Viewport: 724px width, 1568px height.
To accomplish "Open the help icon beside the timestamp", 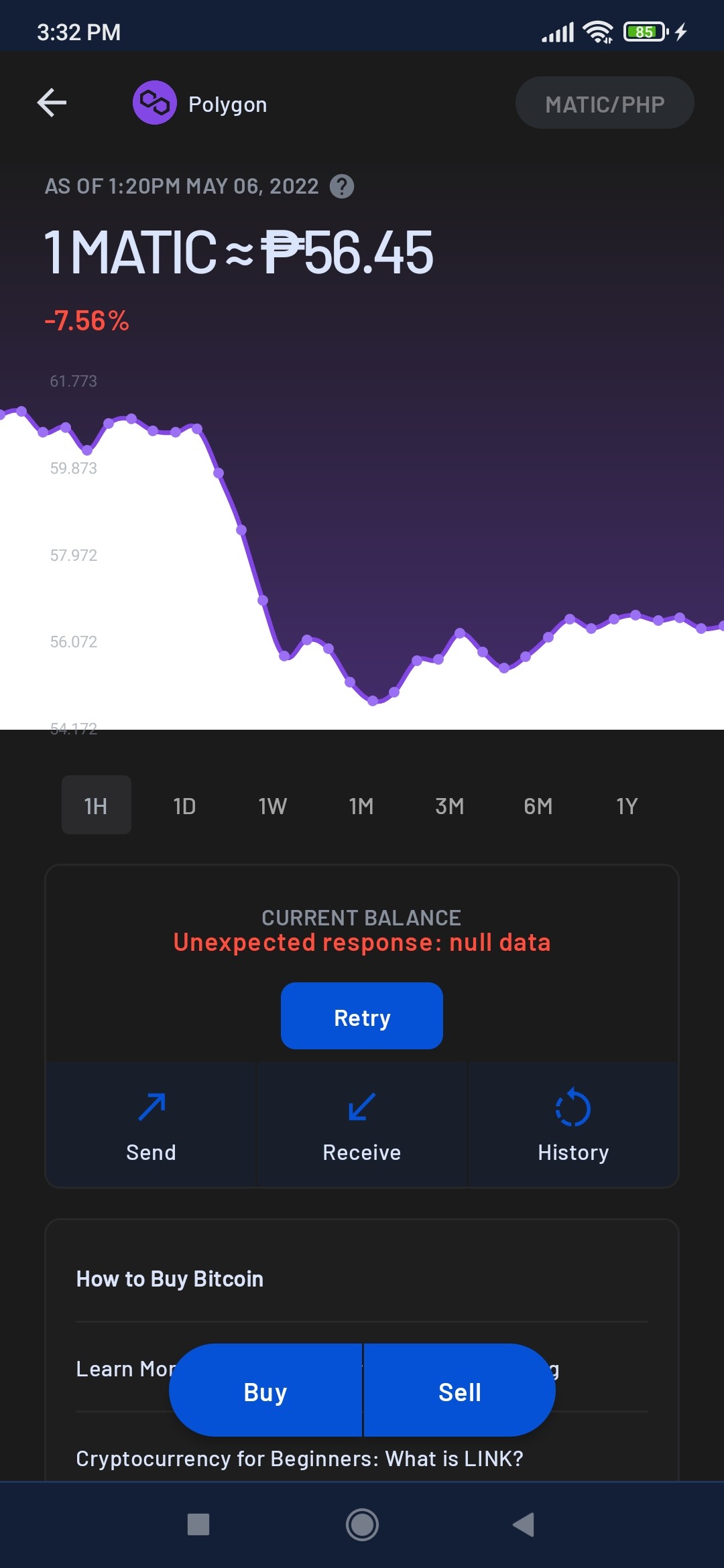I will click(342, 186).
